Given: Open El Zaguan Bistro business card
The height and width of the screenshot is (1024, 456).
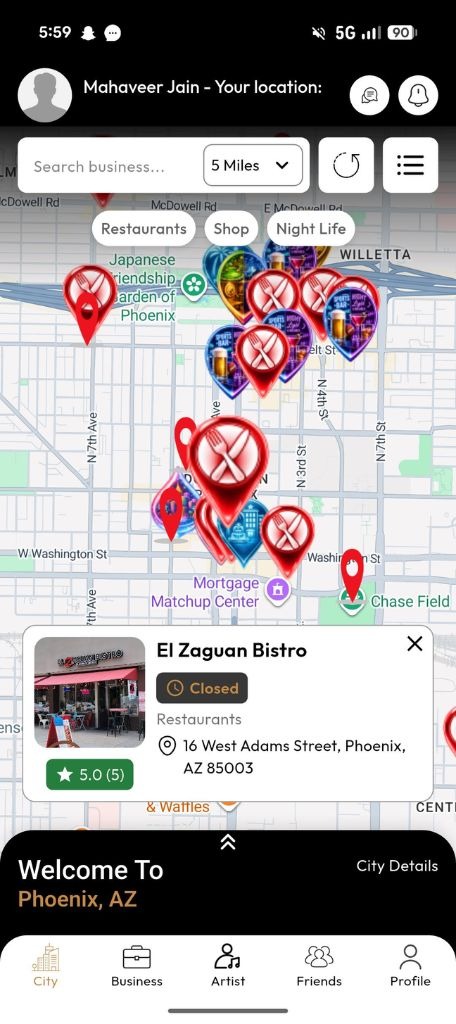Looking at the screenshot, I should pos(228,713).
